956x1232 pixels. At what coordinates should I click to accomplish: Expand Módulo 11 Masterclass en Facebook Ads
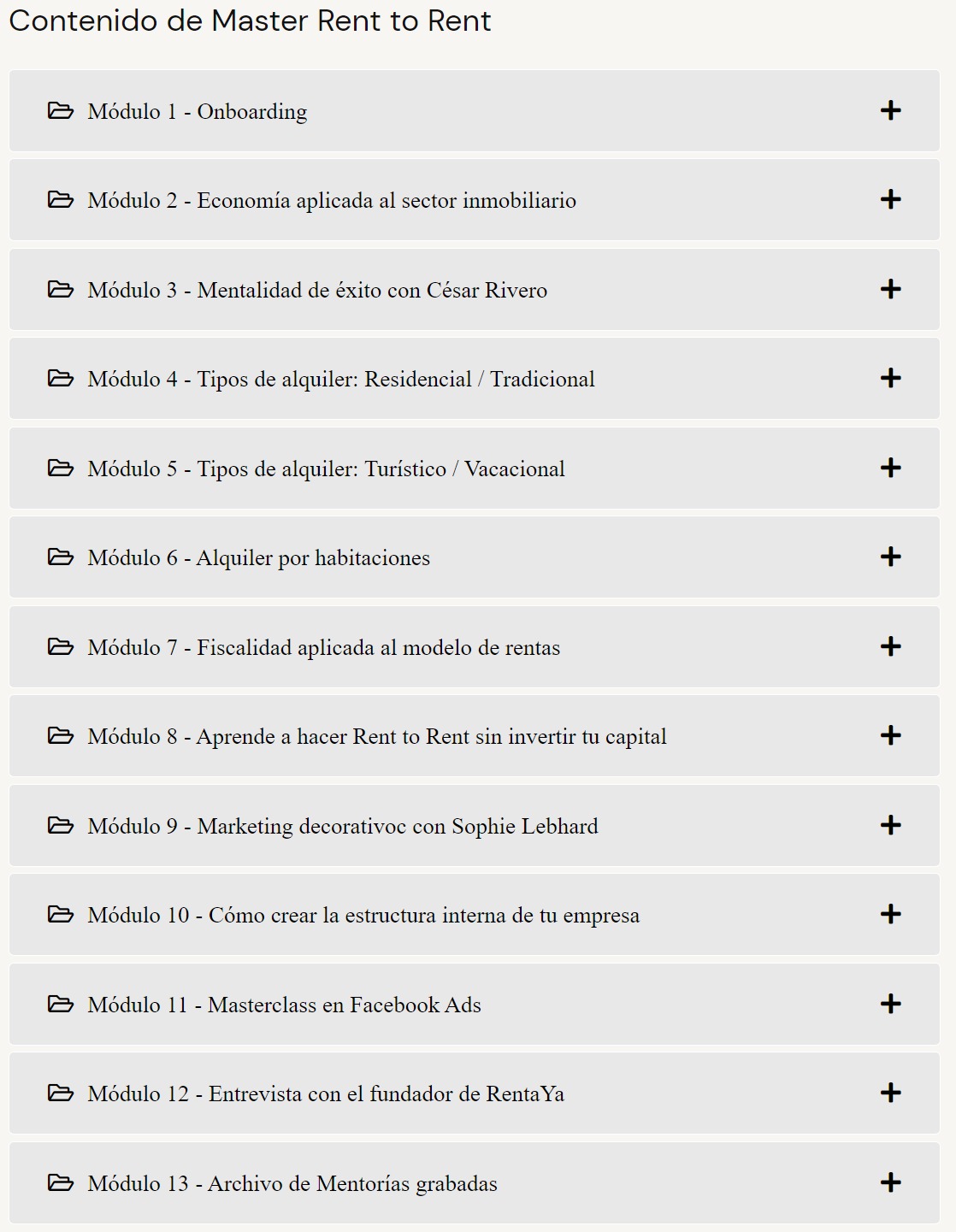point(890,1004)
